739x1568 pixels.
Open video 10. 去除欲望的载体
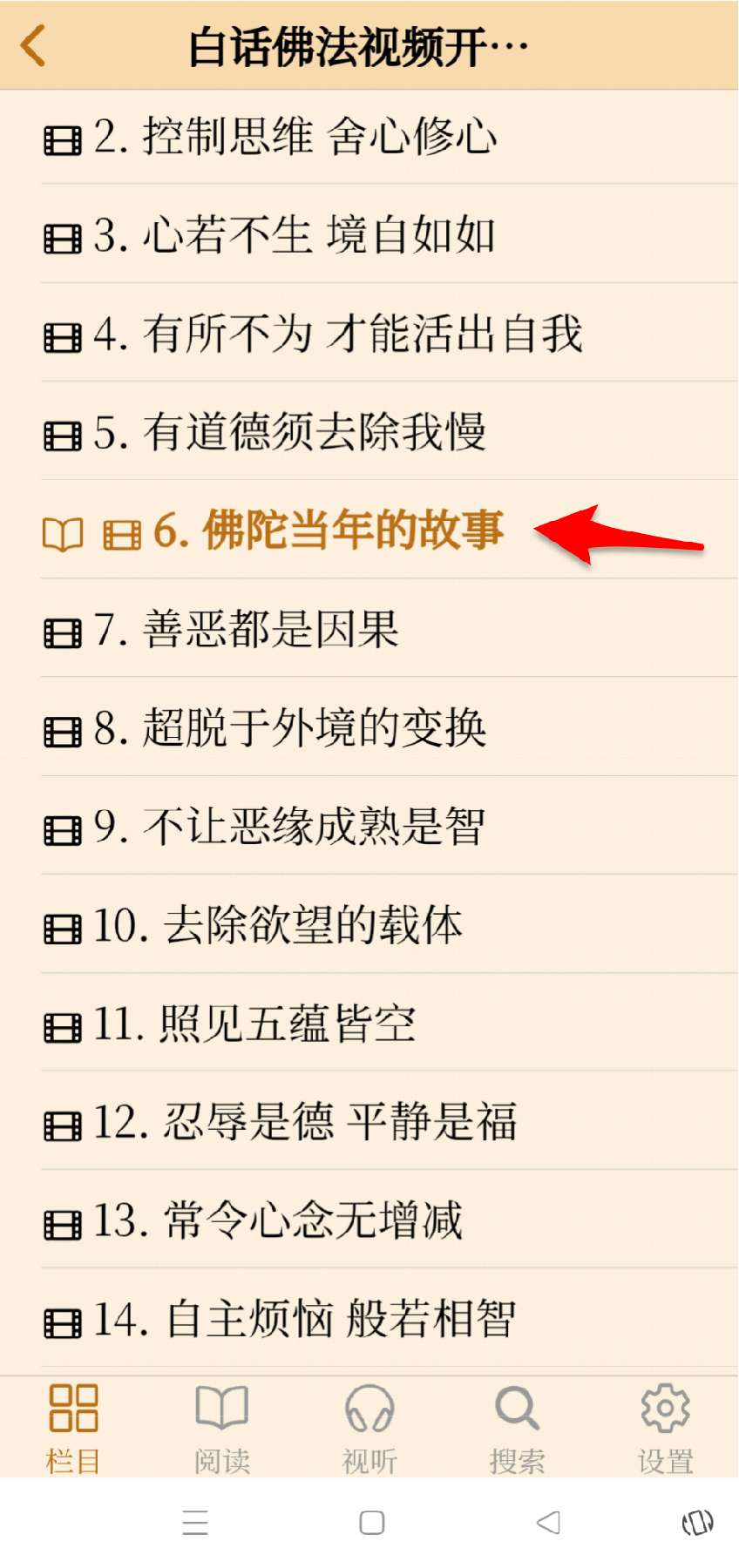[278, 925]
